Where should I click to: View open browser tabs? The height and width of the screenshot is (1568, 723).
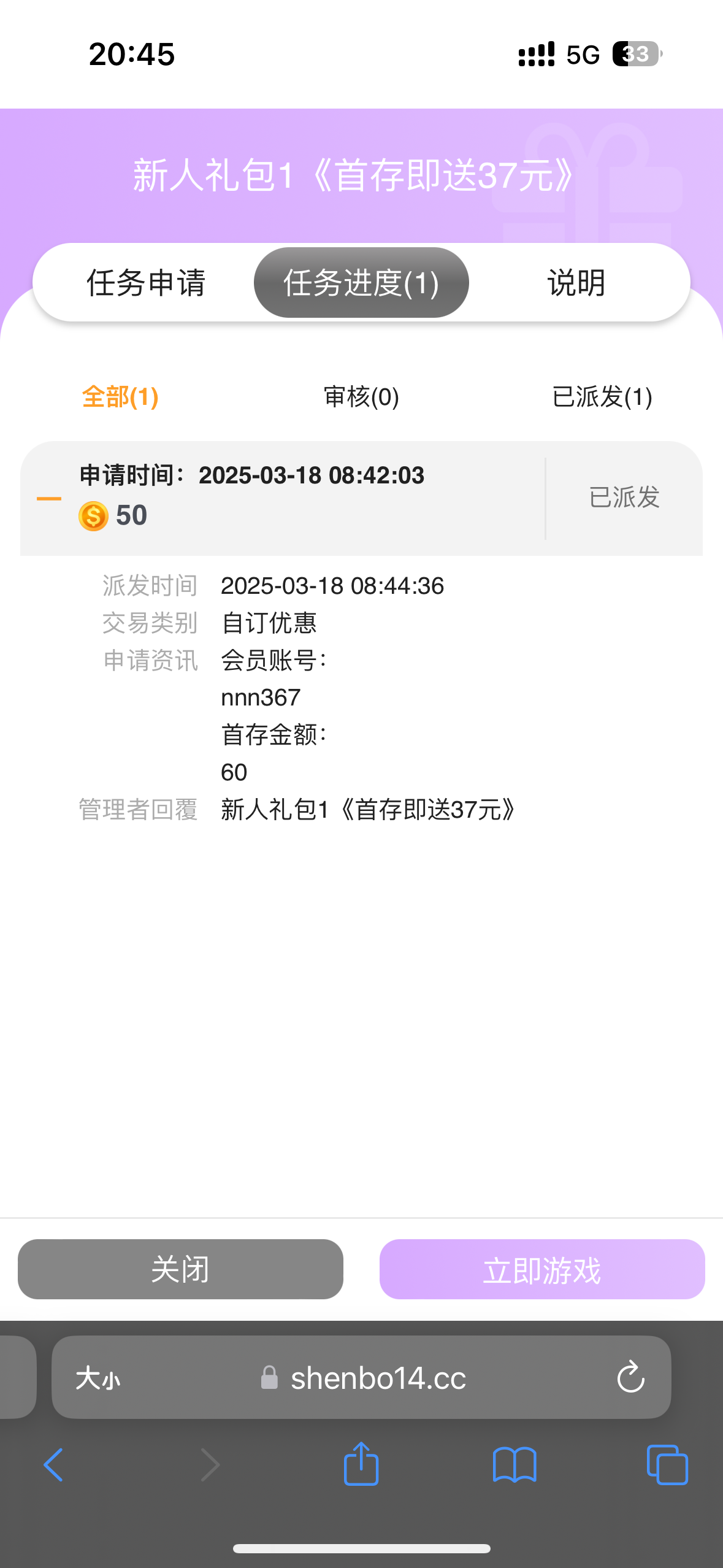(667, 1465)
